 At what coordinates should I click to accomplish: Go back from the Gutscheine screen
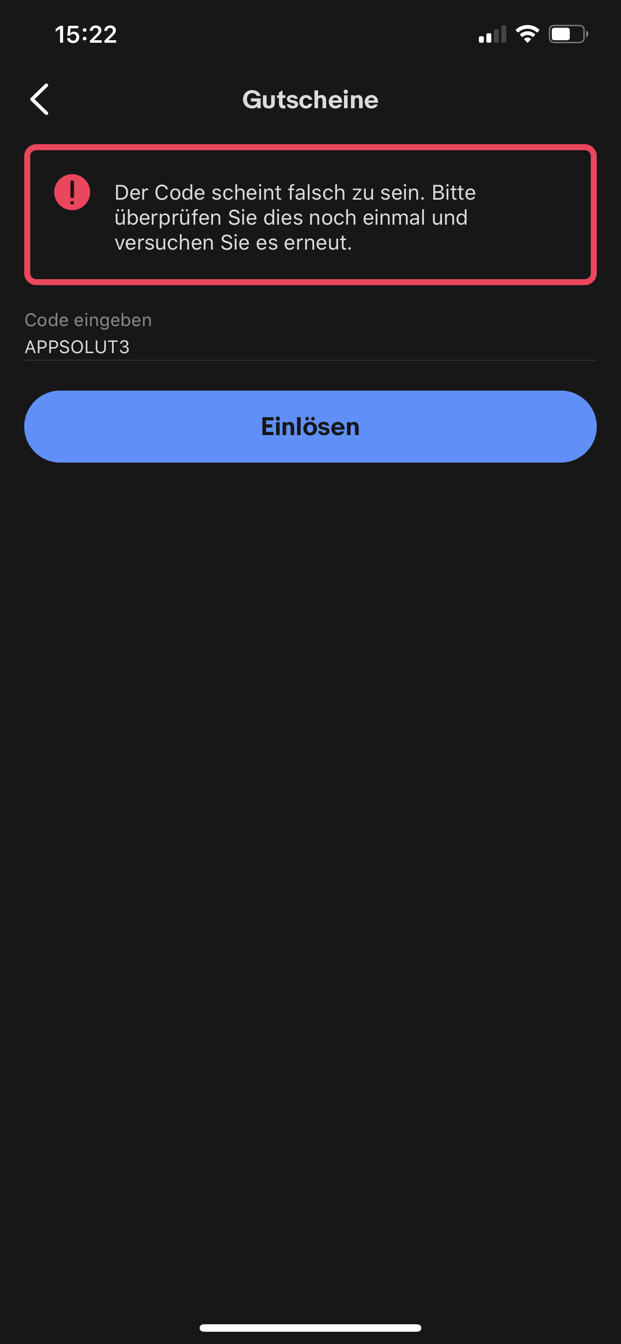40,99
